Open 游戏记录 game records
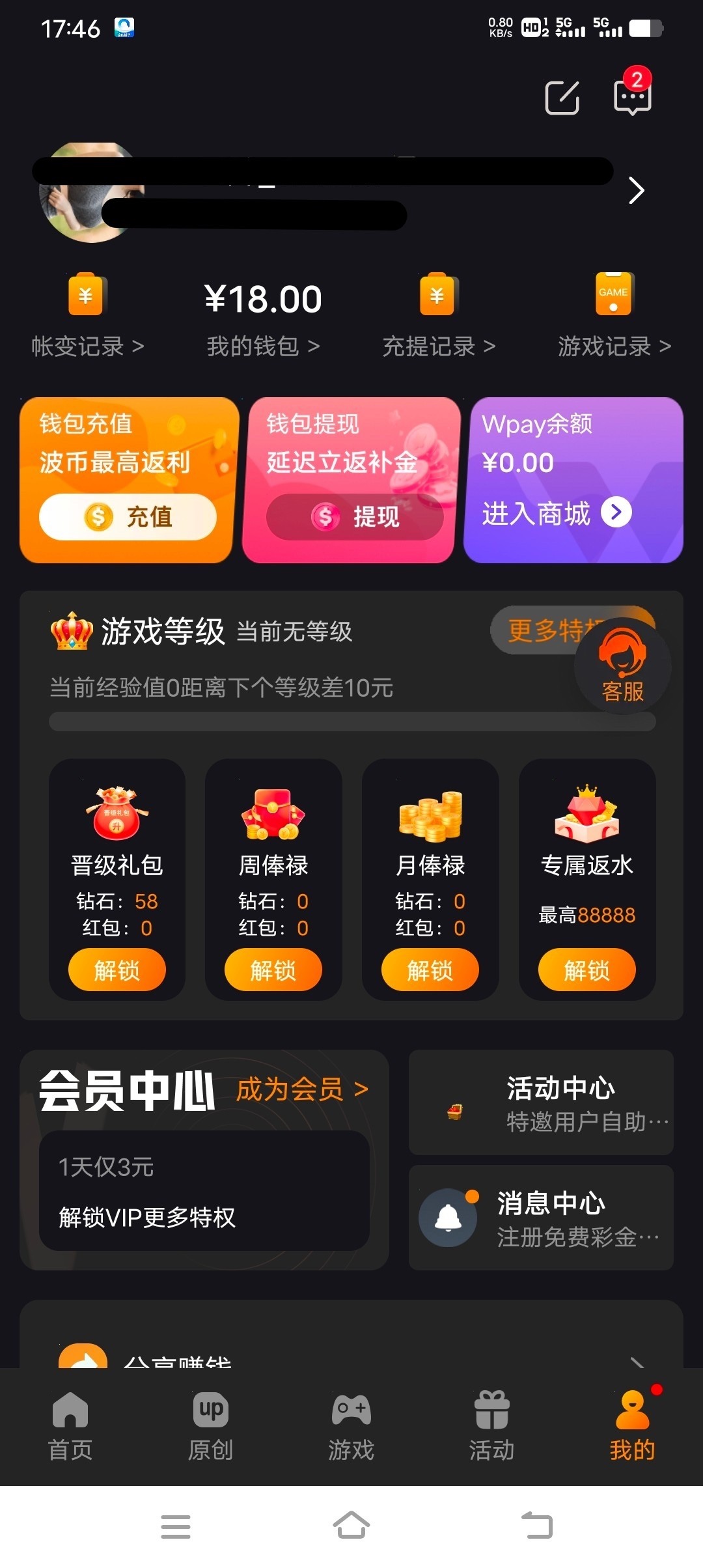Viewport: 703px width, 1568px height. [x=614, y=346]
